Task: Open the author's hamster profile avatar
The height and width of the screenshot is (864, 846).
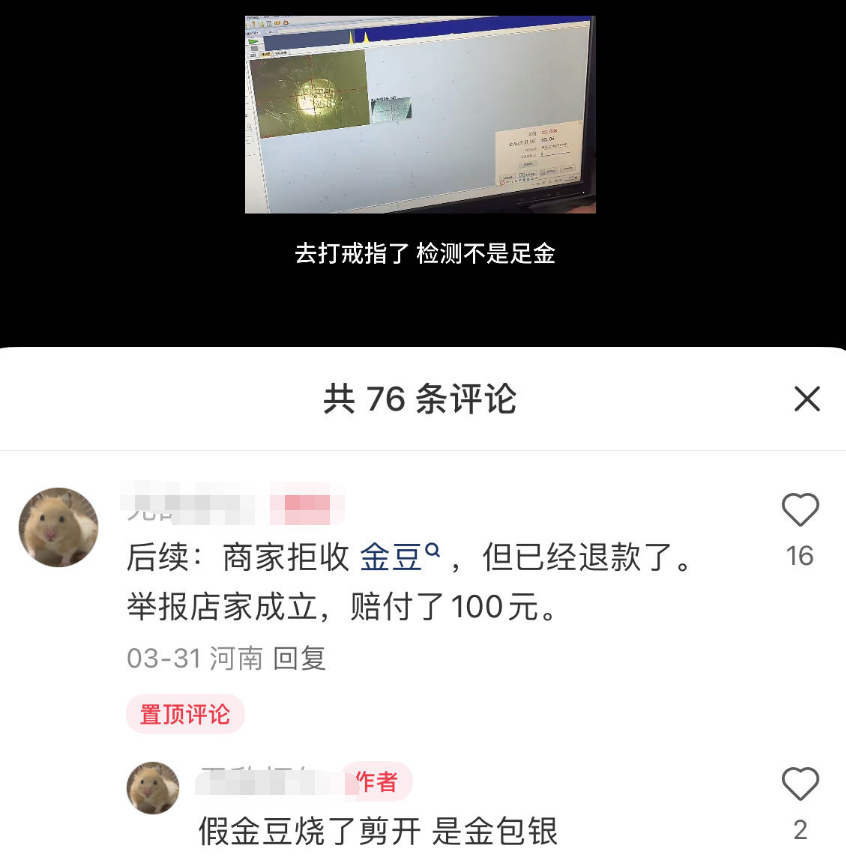Action: click(x=152, y=788)
